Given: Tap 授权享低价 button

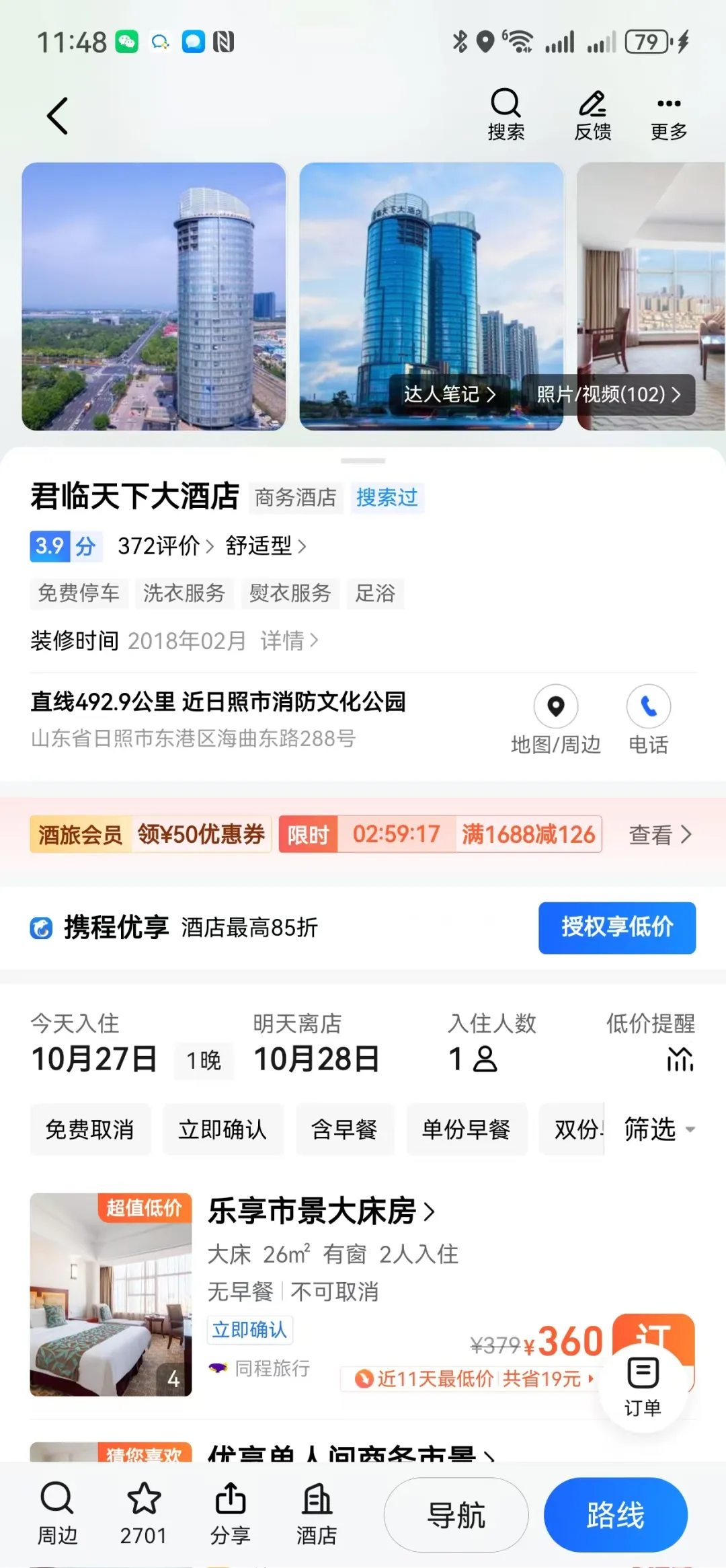Looking at the screenshot, I should coord(616,927).
